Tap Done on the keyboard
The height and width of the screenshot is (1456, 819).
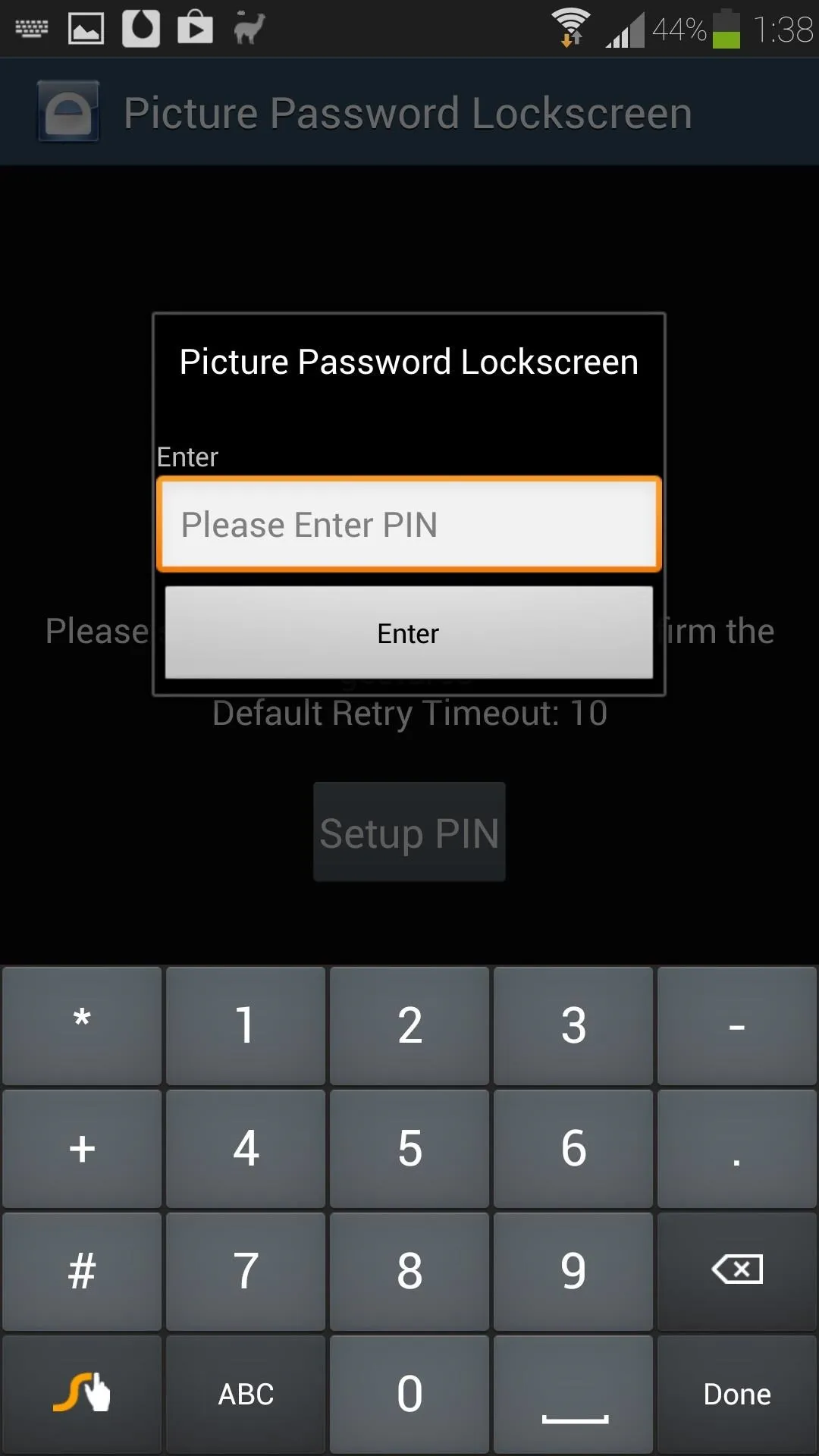coord(737,1394)
